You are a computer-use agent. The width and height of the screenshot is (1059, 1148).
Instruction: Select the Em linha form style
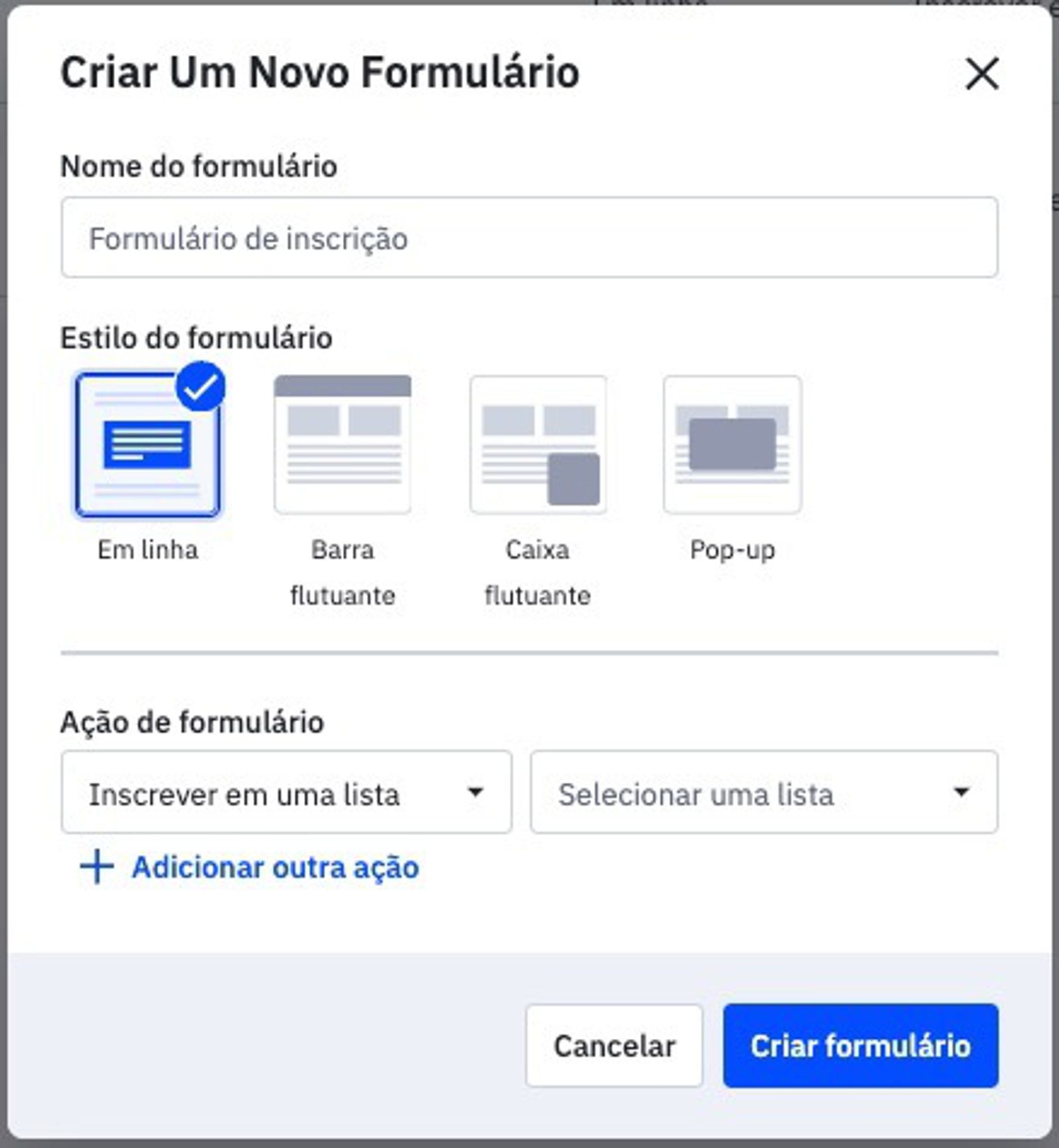(148, 445)
